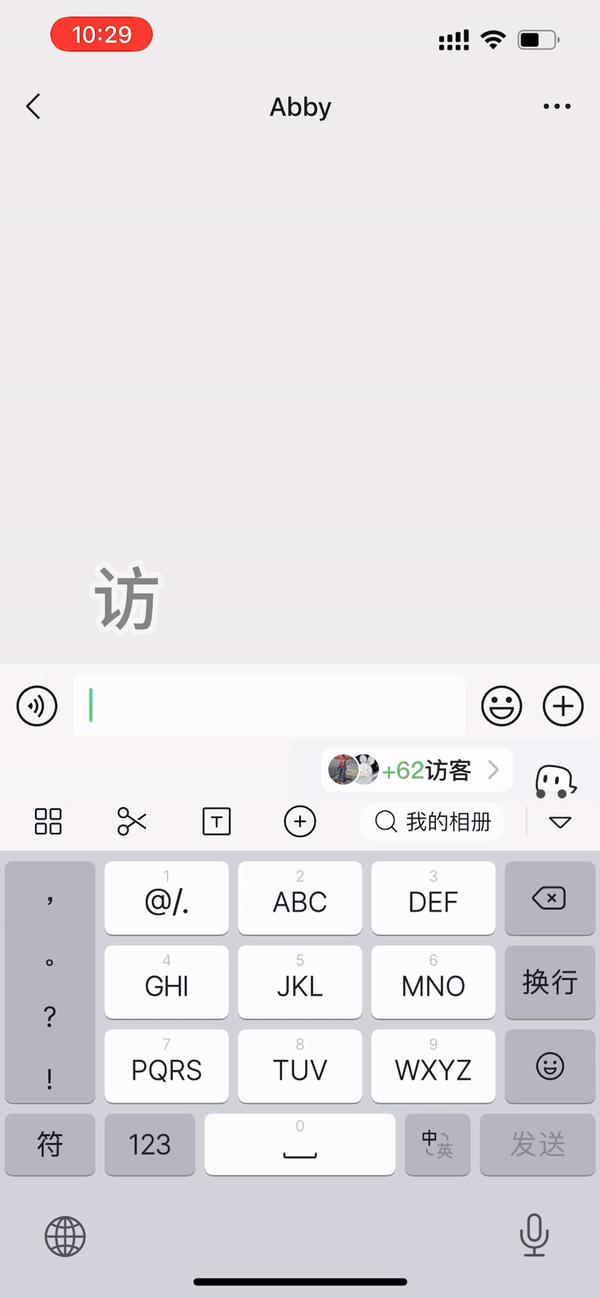
Task: Go back from Abby's chat
Action: pyautogui.click(x=33, y=107)
